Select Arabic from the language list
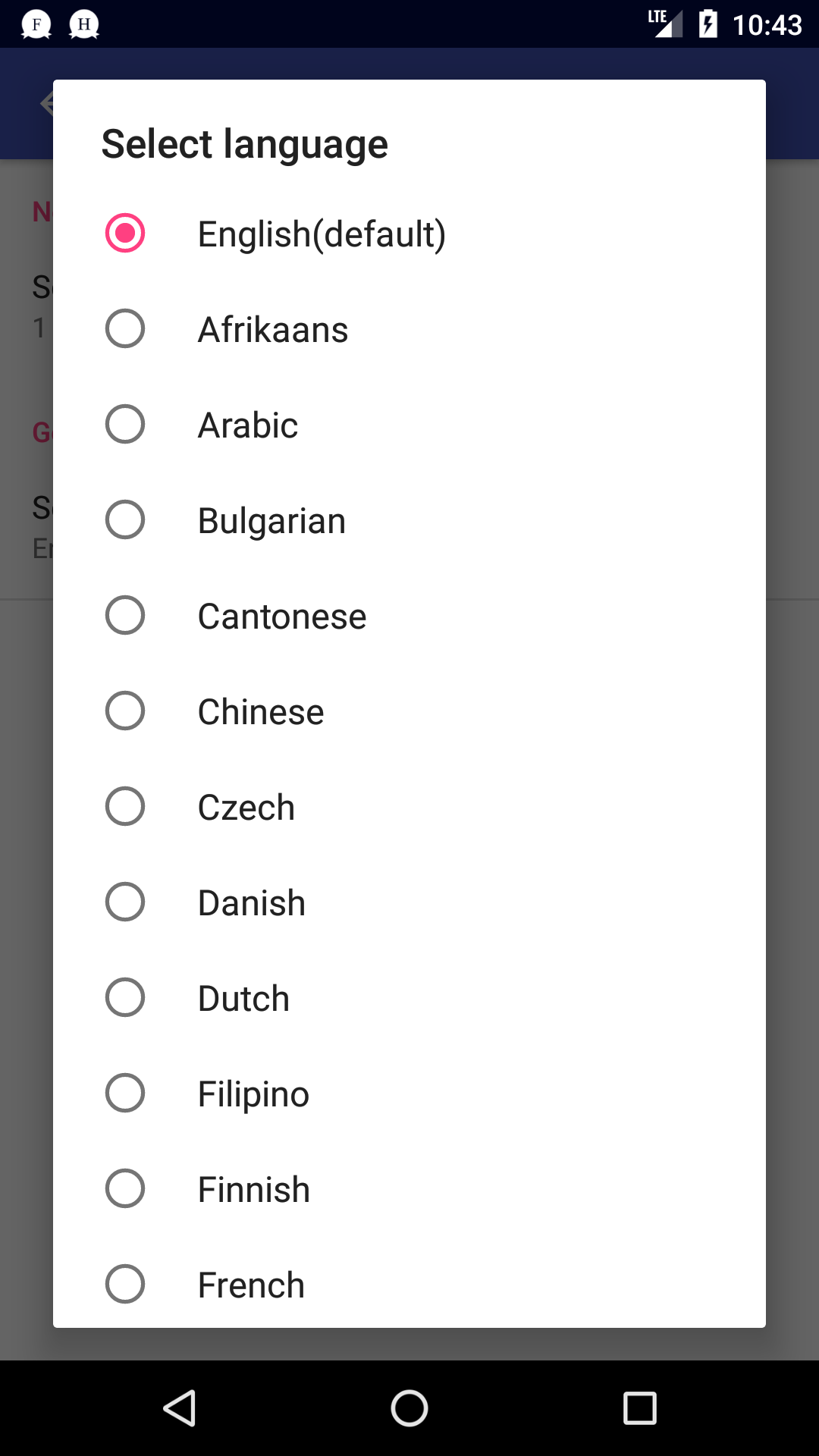Viewport: 819px width, 1456px height. 409,424
